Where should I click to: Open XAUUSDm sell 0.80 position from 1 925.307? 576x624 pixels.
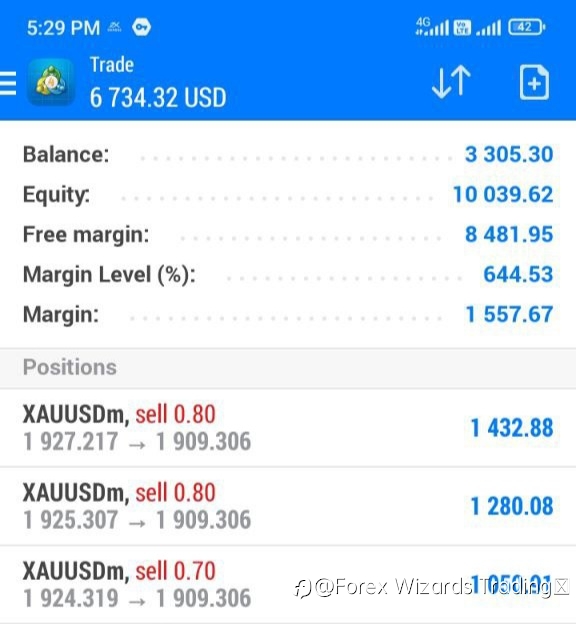click(288, 506)
